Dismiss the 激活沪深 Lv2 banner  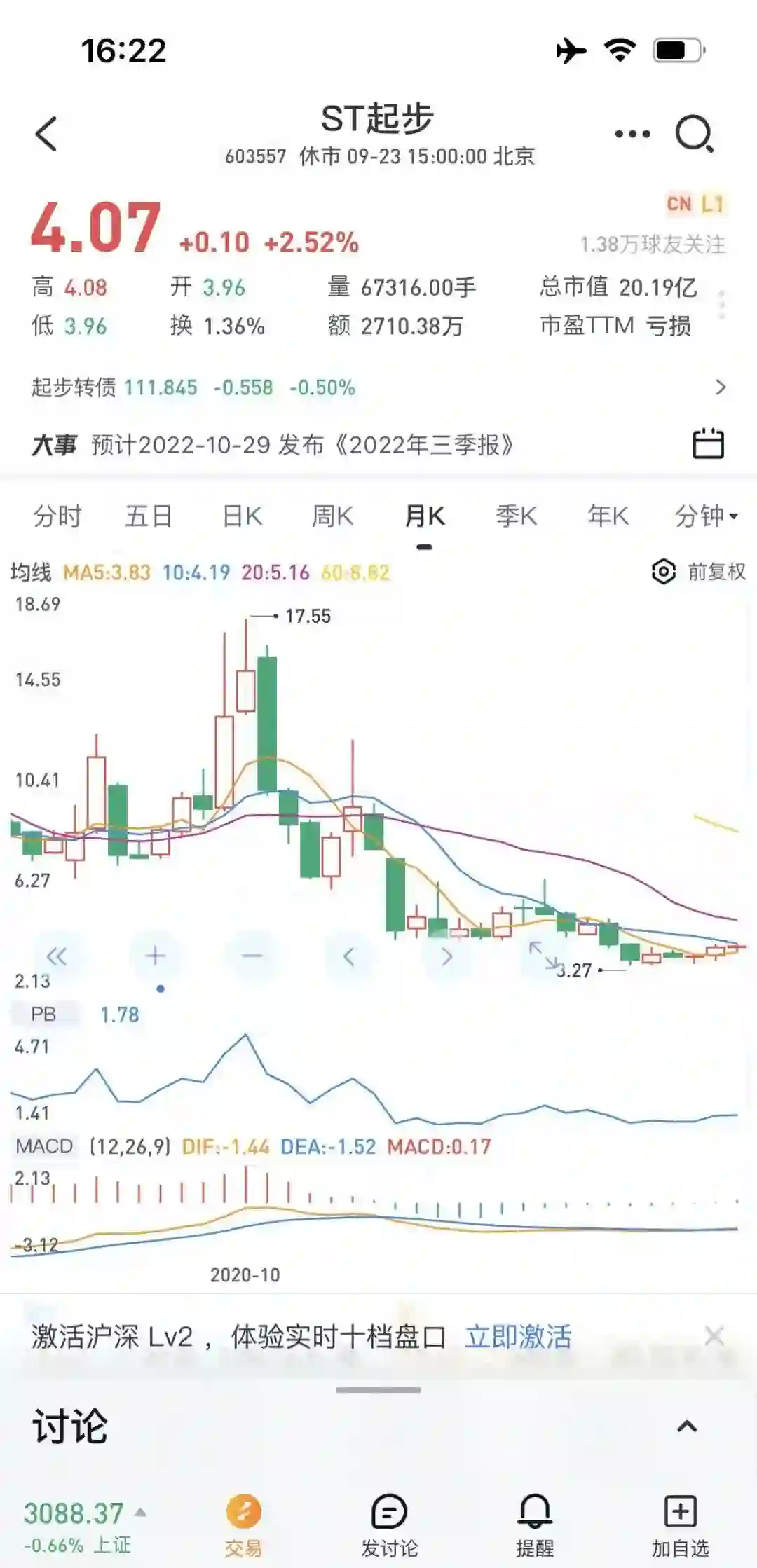[x=714, y=1336]
